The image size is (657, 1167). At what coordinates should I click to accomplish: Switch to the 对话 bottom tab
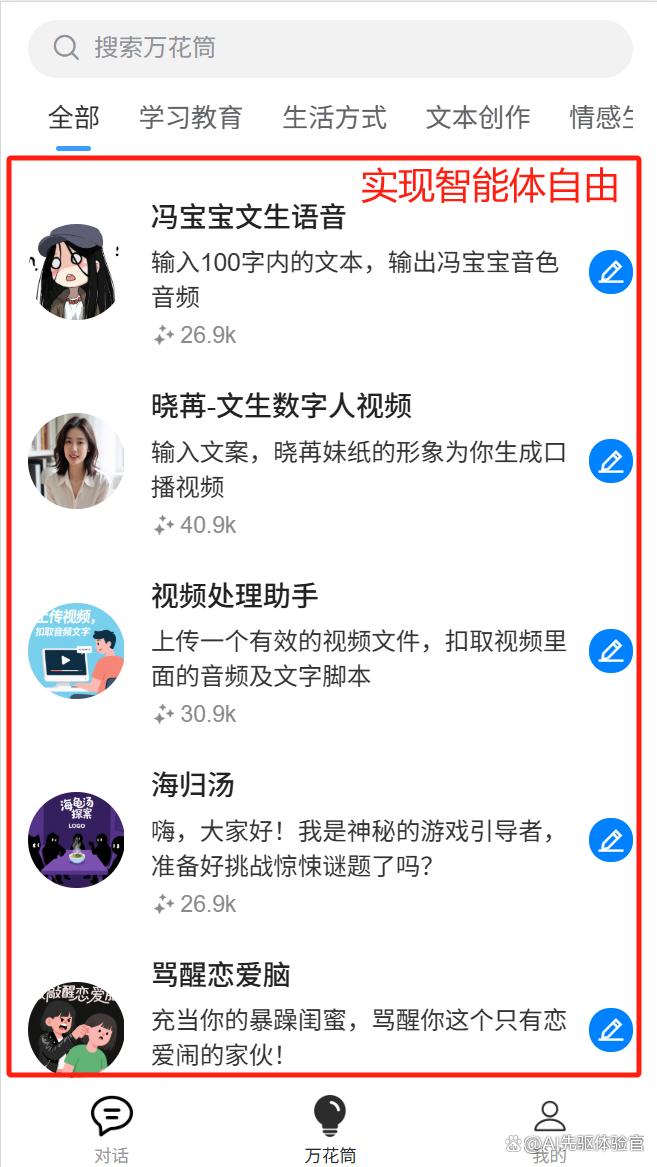point(112,1129)
